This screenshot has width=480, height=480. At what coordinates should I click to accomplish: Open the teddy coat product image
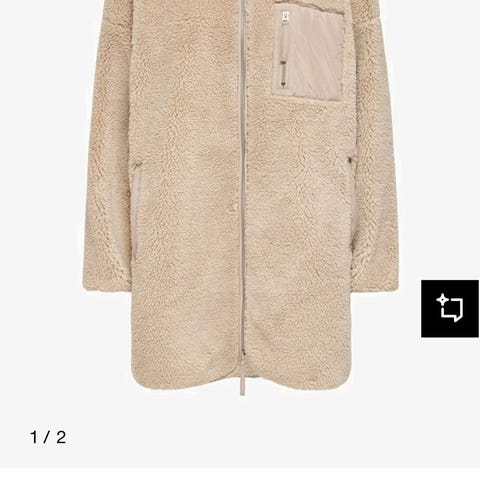tap(241, 198)
